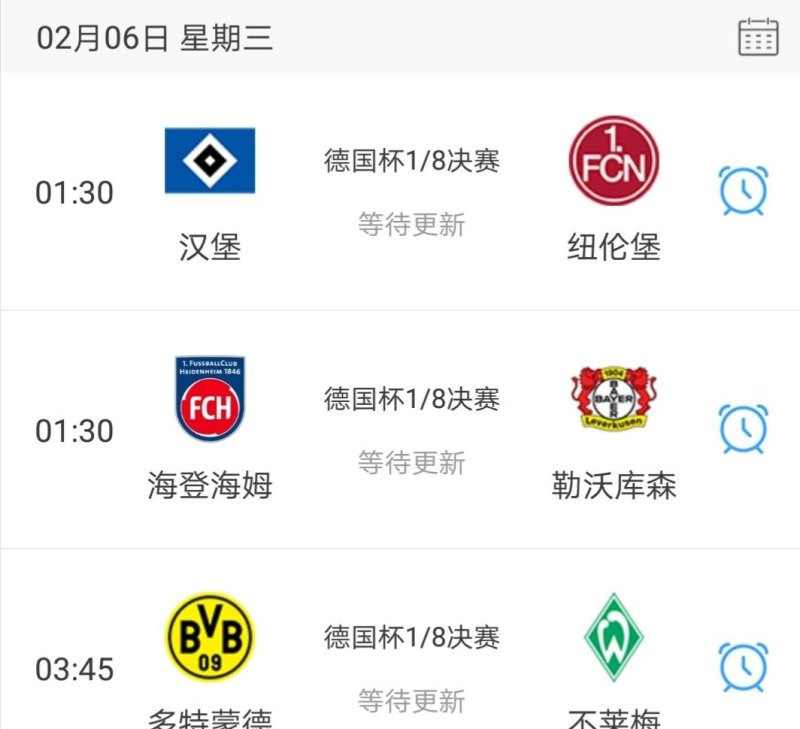Set reminder for 多特蒙德 vs 不莱梅 match
The height and width of the screenshot is (729, 800).
pyautogui.click(x=743, y=667)
